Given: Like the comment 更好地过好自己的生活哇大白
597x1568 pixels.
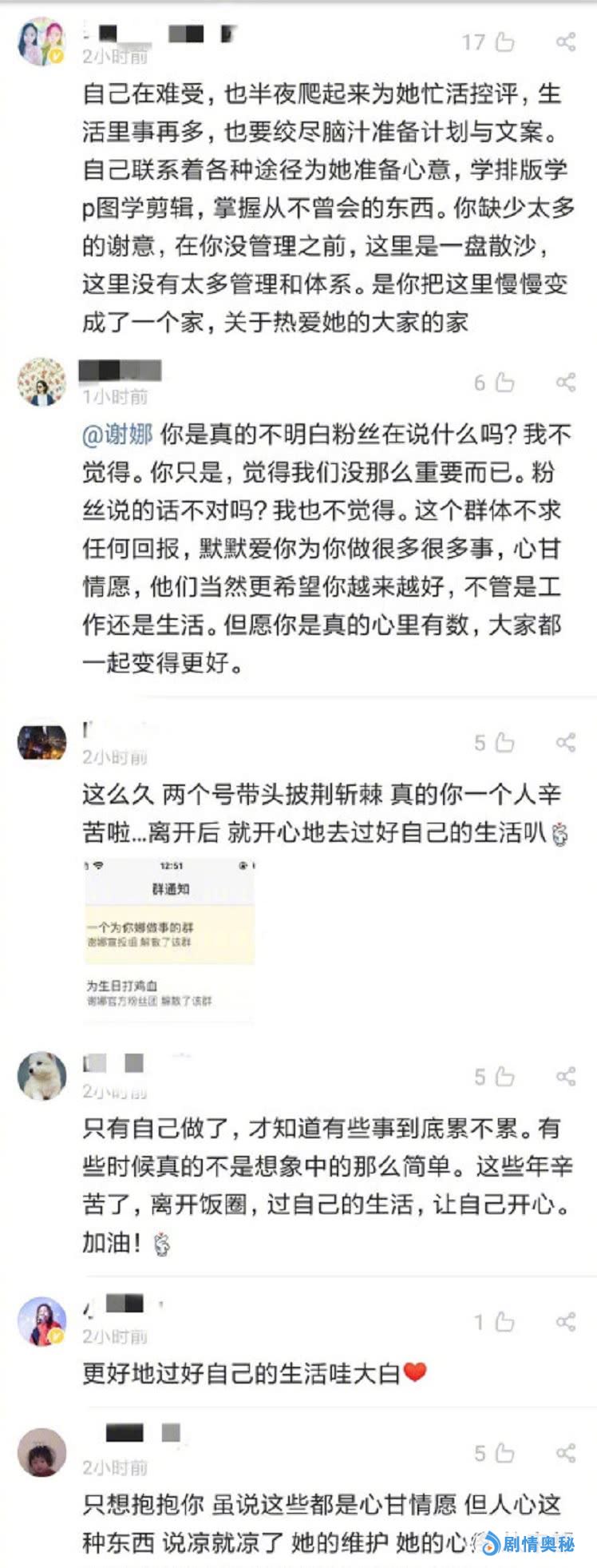Looking at the screenshot, I should click(504, 1322).
